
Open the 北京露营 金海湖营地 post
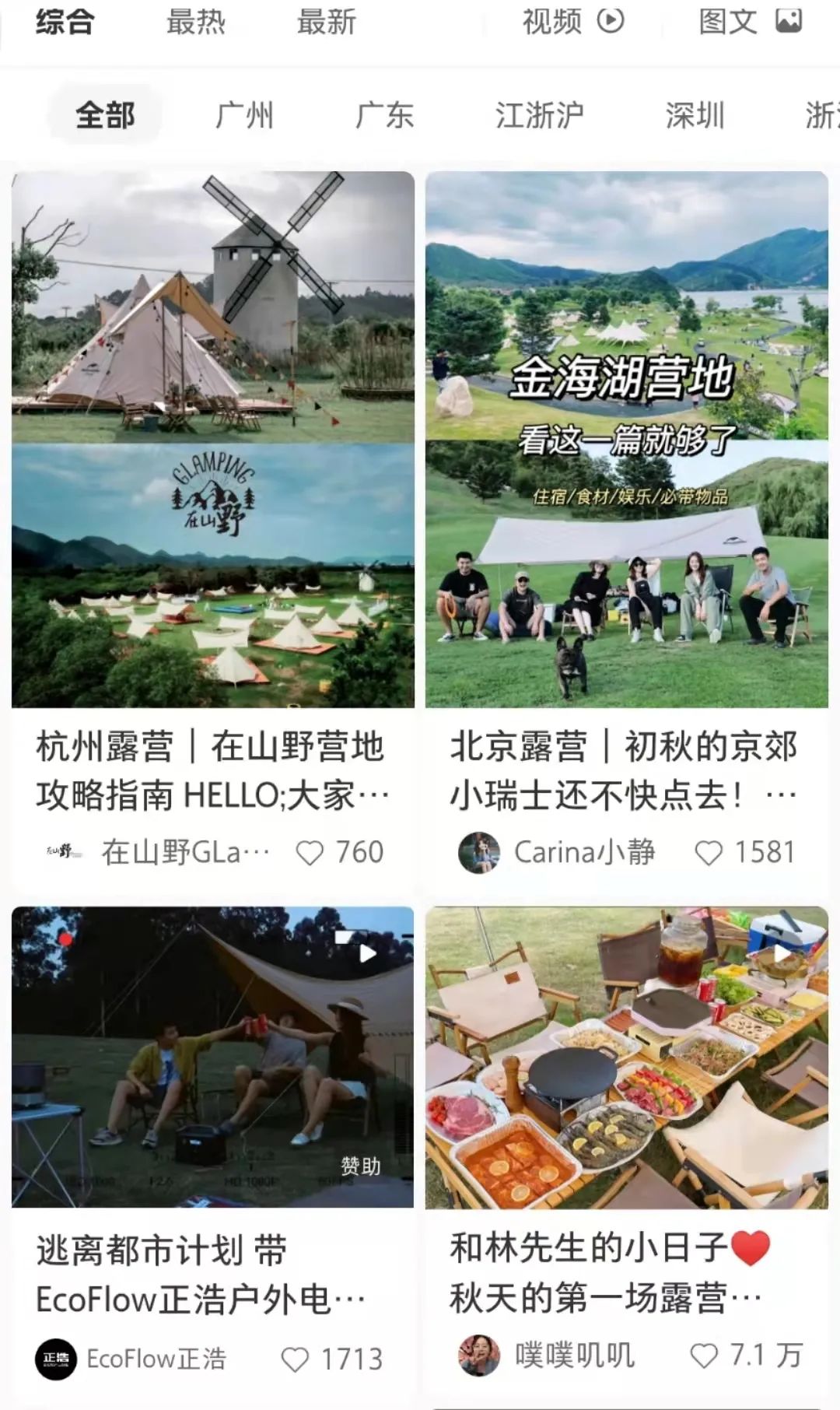(x=626, y=439)
